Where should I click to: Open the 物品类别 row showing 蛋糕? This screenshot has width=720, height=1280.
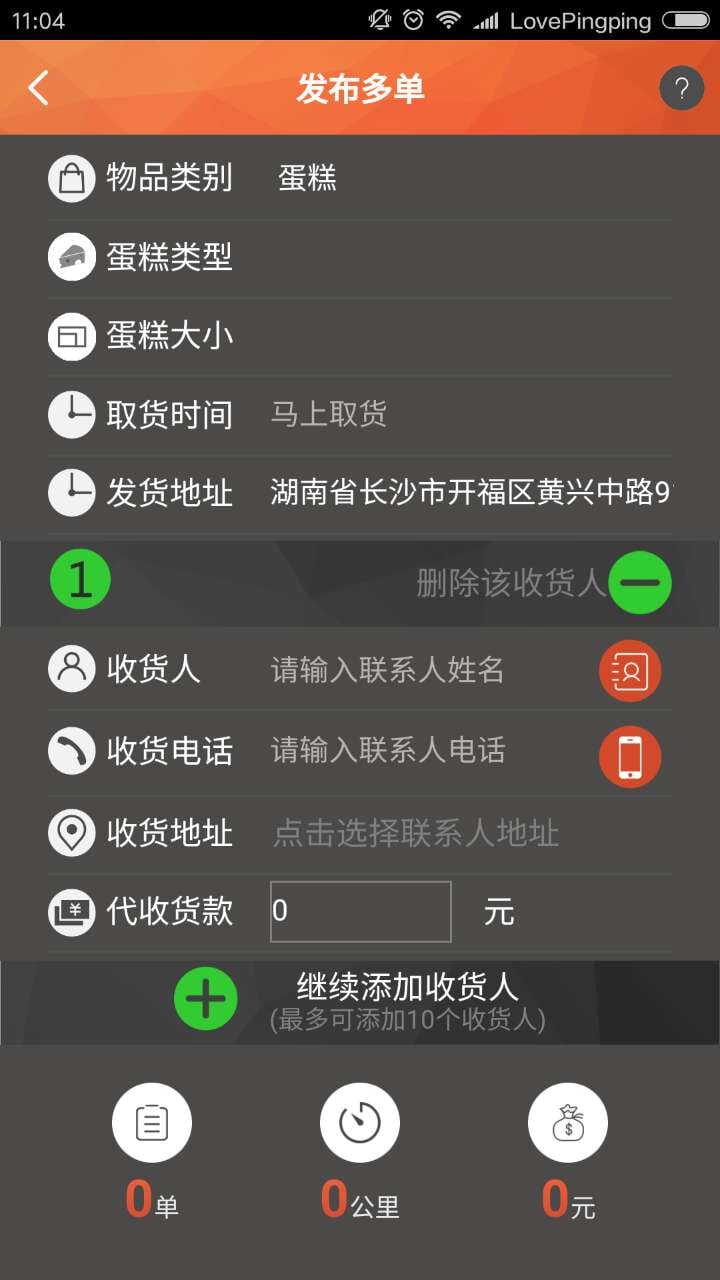(360, 179)
